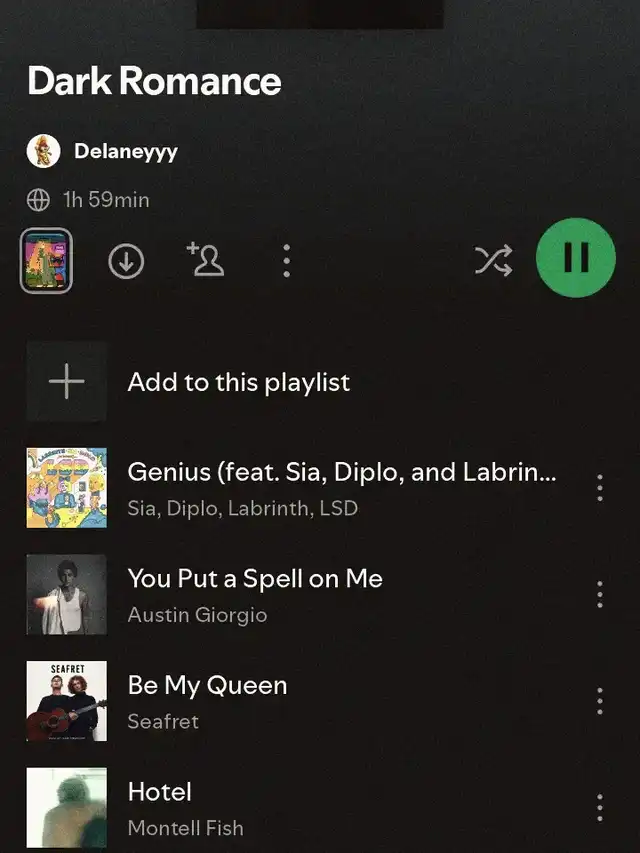Open more options for Be My Queen
Screen dimensions: 640x853
599,701
